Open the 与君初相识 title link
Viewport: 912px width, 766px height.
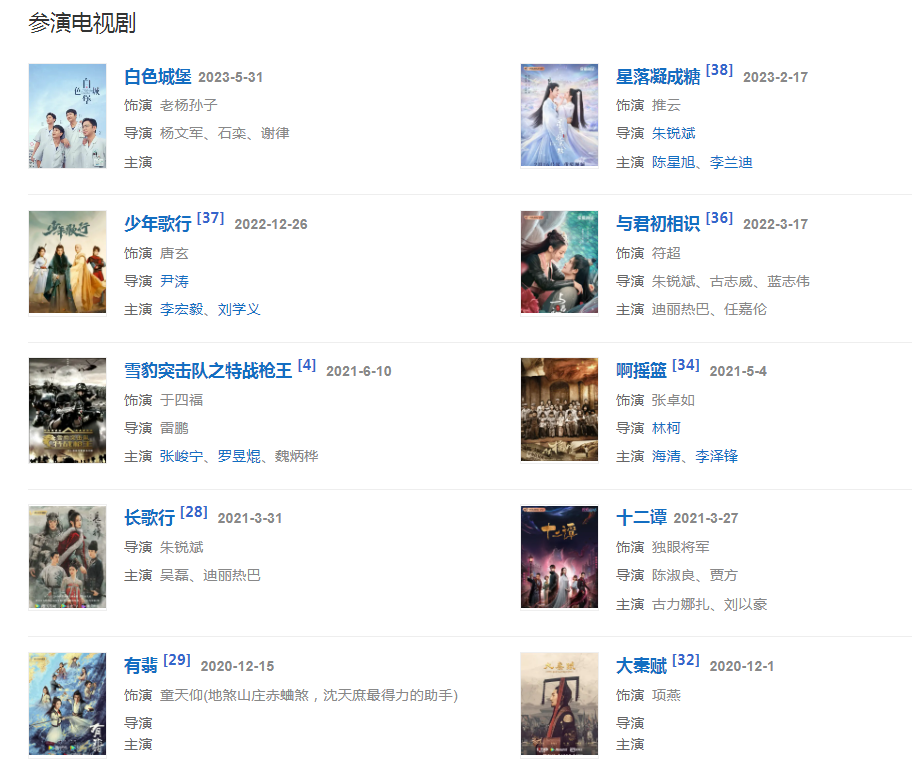tap(658, 224)
